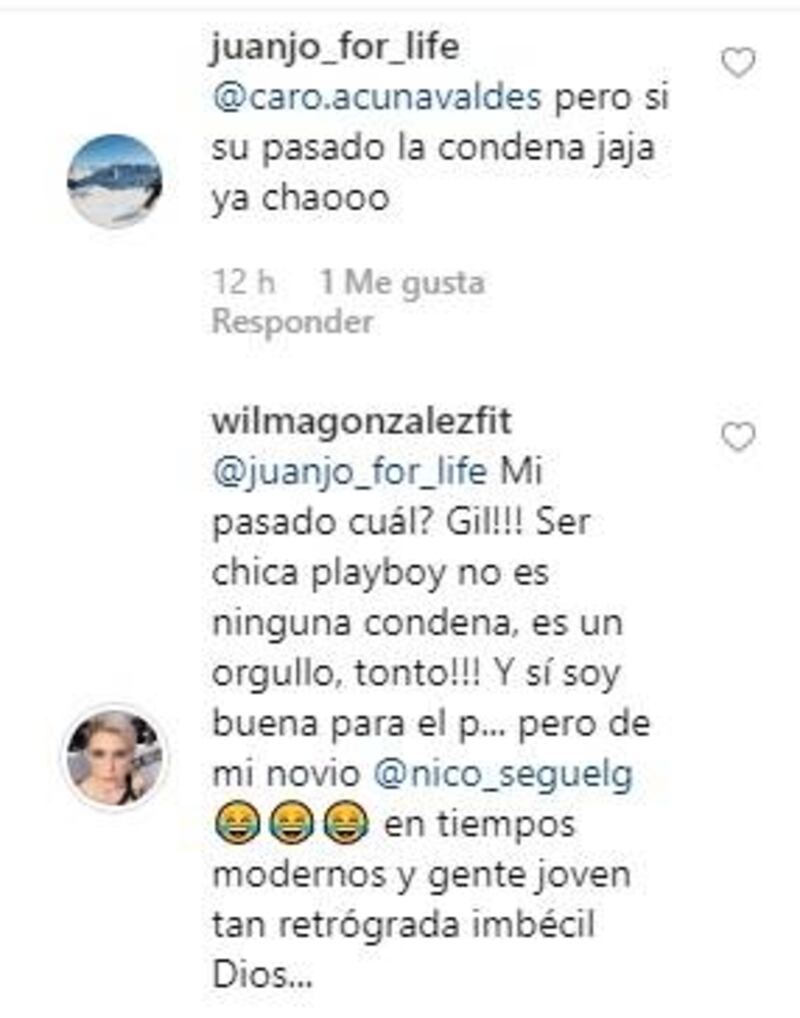This screenshot has height=1018, width=800.
Task: Like wilmagonzalezfit's comment
Action: pyautogui.click(x=738, y=438)
